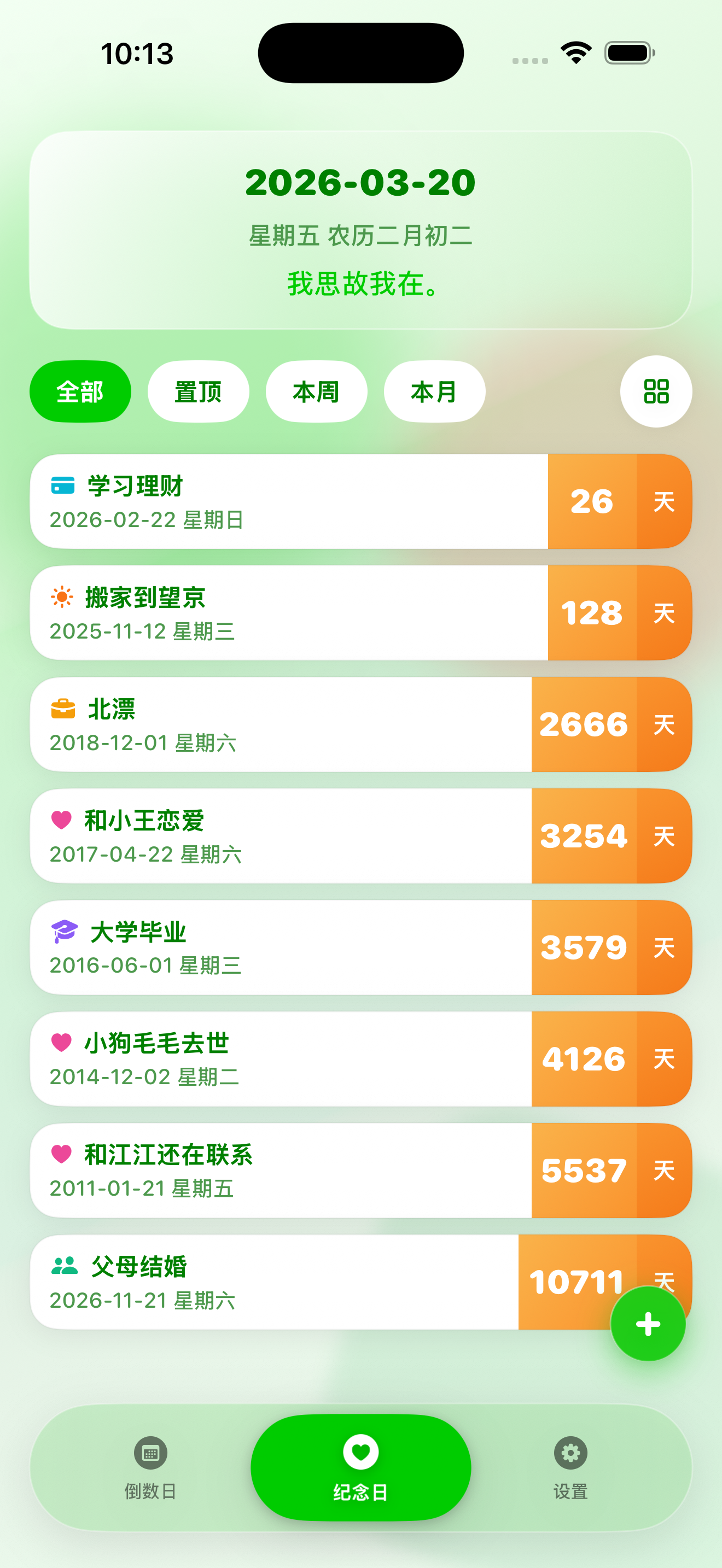
Task: Open the grid layout view icon
Action: pyautogui.click(x=656, y=391)
